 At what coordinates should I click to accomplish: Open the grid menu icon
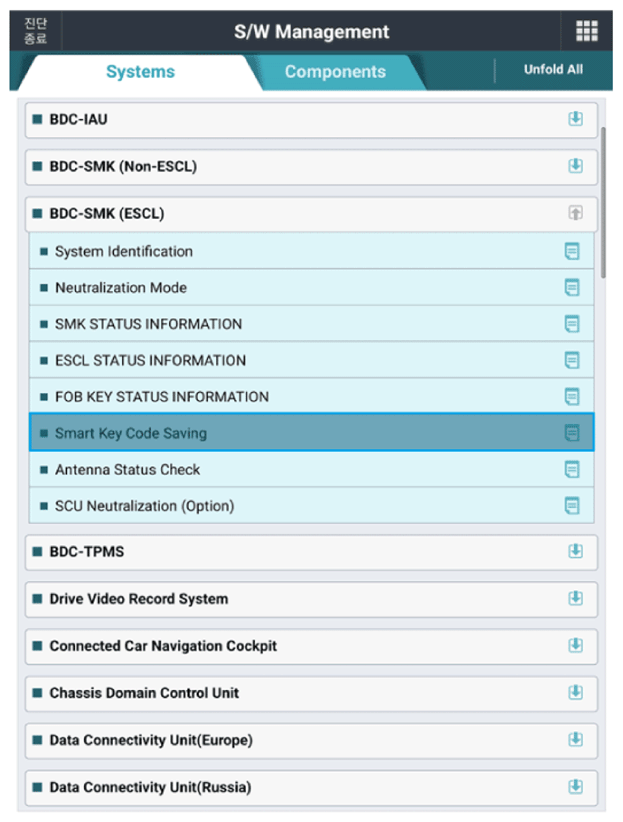click(586, 31)
